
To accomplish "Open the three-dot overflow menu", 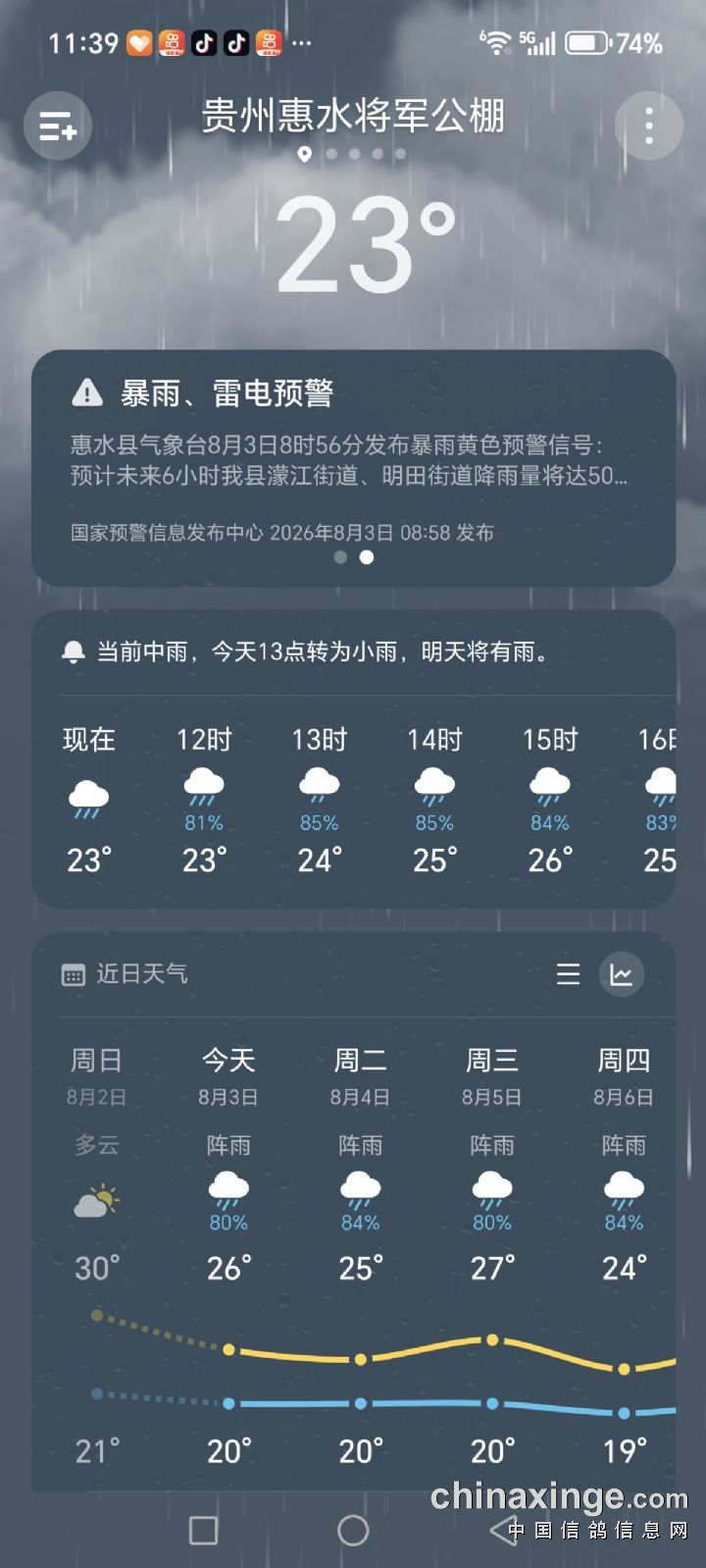I will [x=649, y=126].
